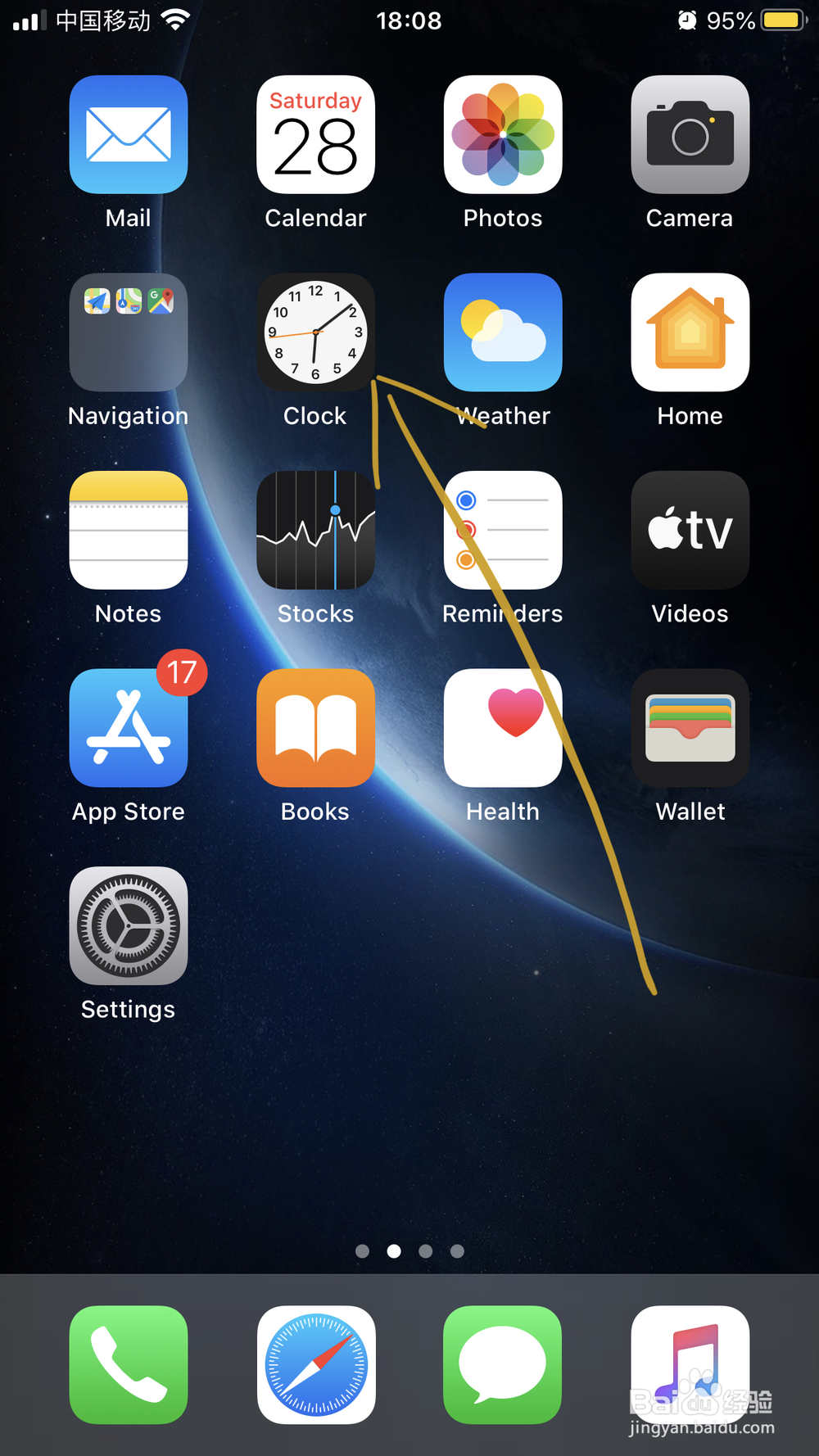
Task: Launch the Health app
Action: 503,728
